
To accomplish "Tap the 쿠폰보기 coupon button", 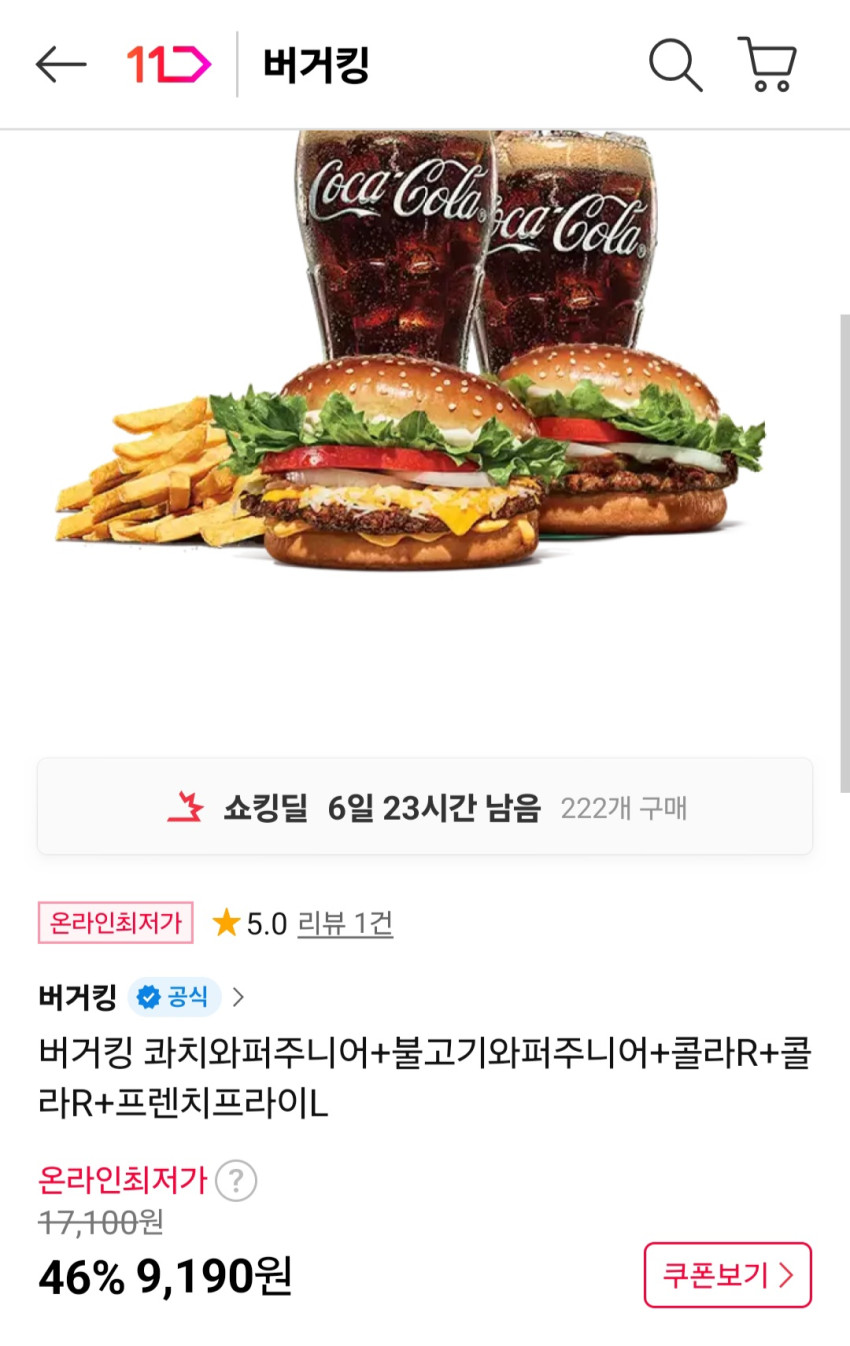I will pyautogui.click(x=727, y=1275).
